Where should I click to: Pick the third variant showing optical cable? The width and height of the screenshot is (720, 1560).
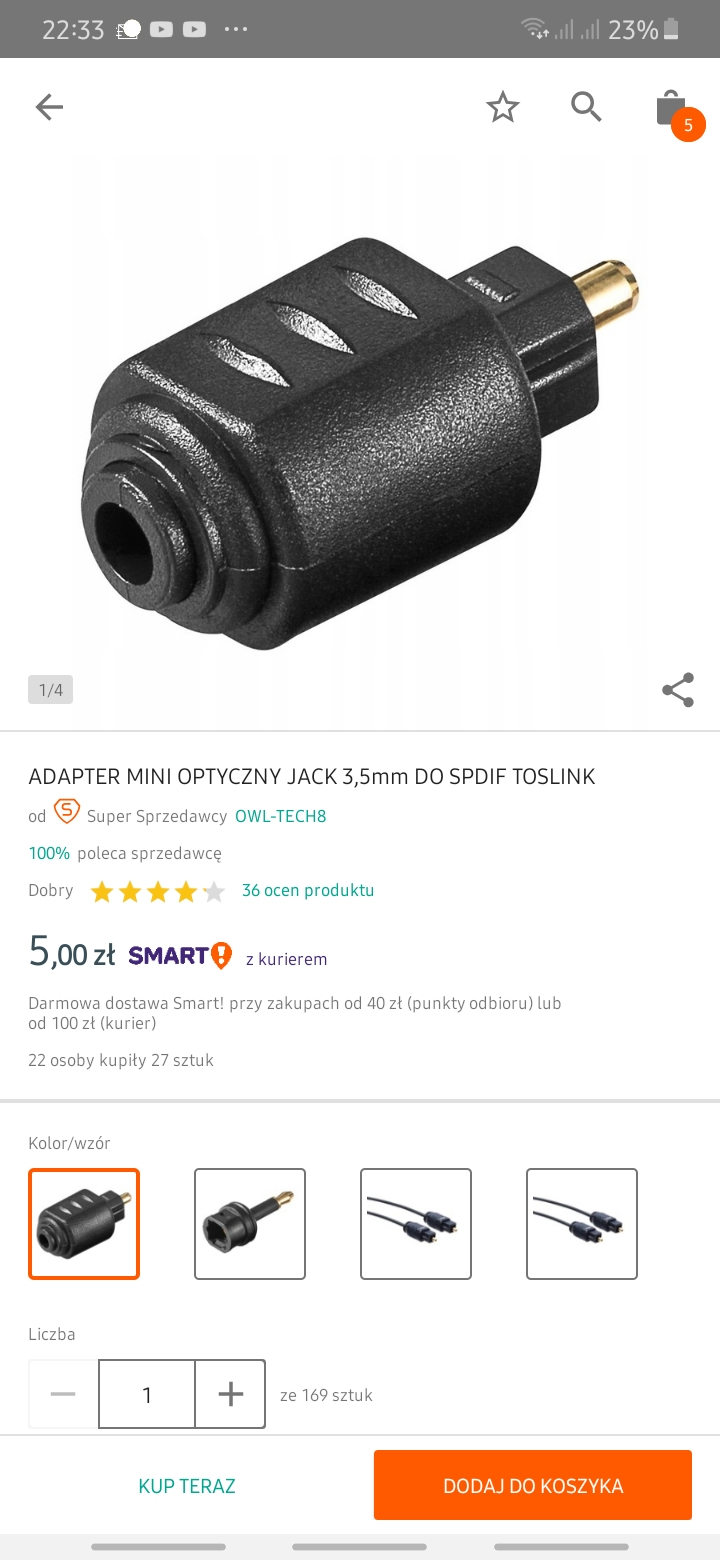(416, 1224)
